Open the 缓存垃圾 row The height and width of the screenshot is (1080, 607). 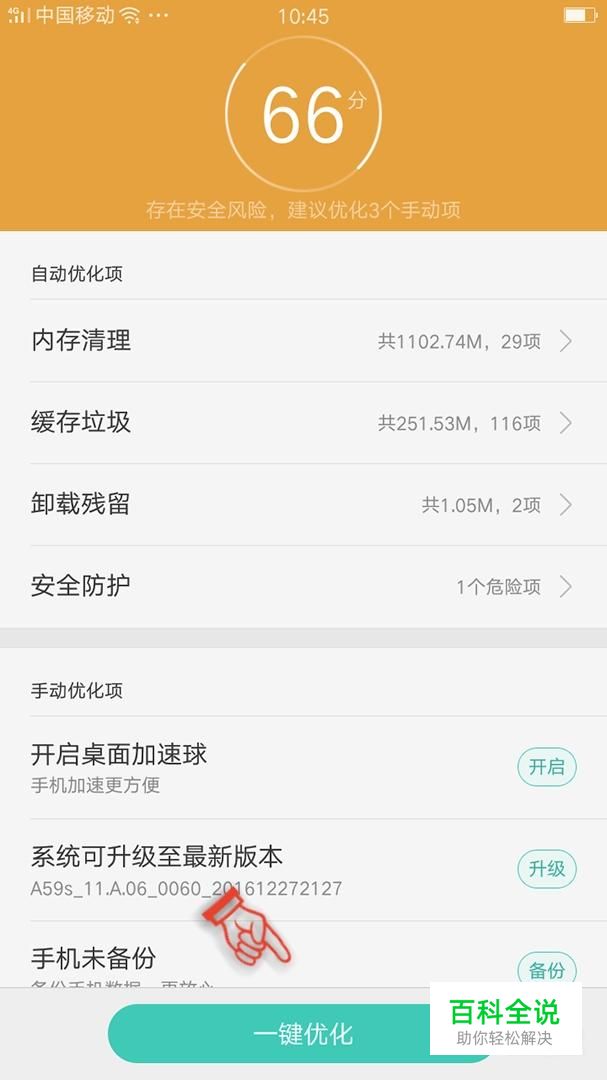click(303, 423)
